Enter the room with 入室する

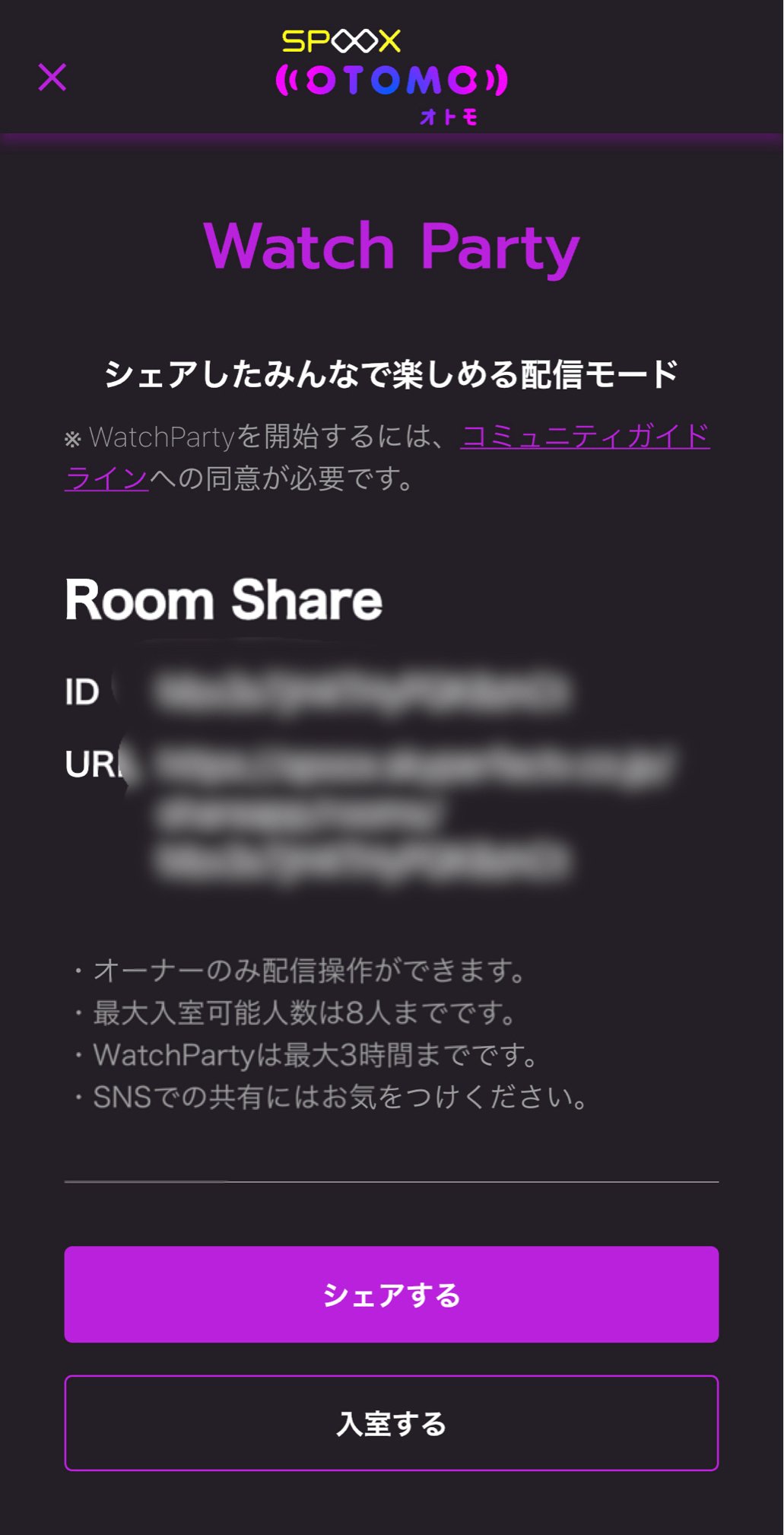click(392, 1422)
